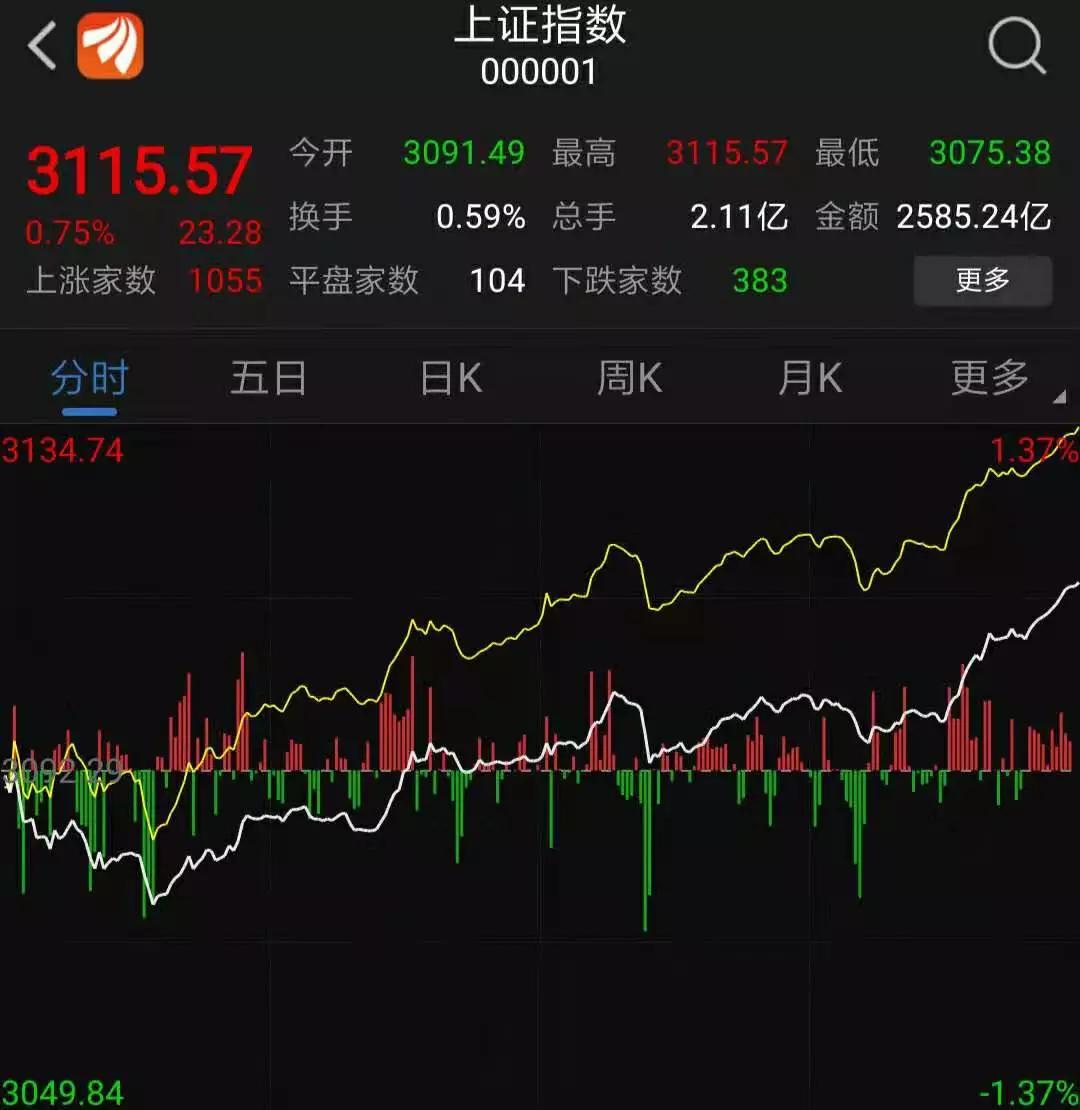Screen dimensions: 1080x1110
Task: View the 月K monthly chart
Action: pos(808,377)
